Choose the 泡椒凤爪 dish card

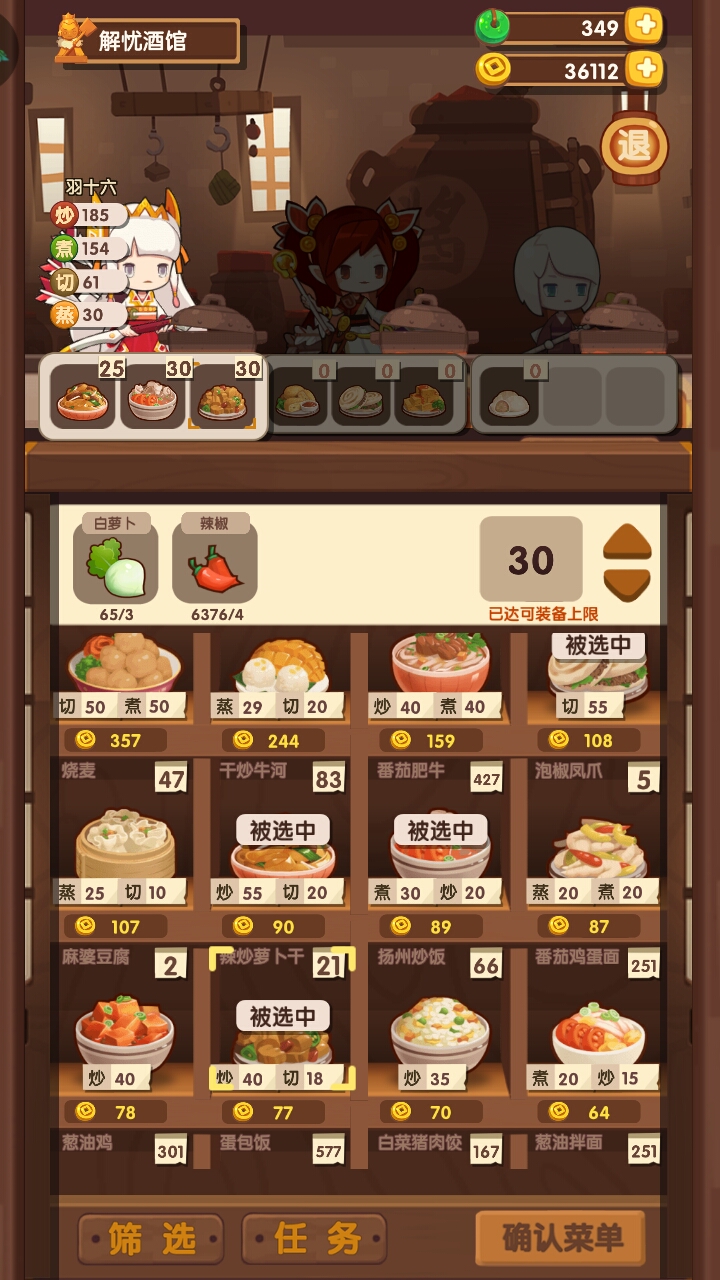(597, 850)
